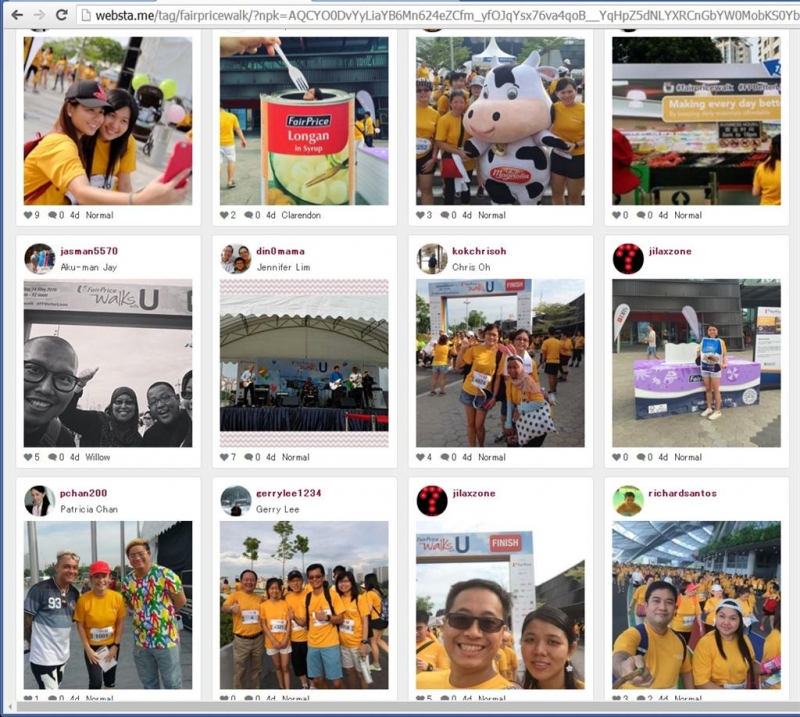Image resolution: width=800 pixels, height=717 pixels.
Task: Go forward in browser history
Action: click(39, 15)
